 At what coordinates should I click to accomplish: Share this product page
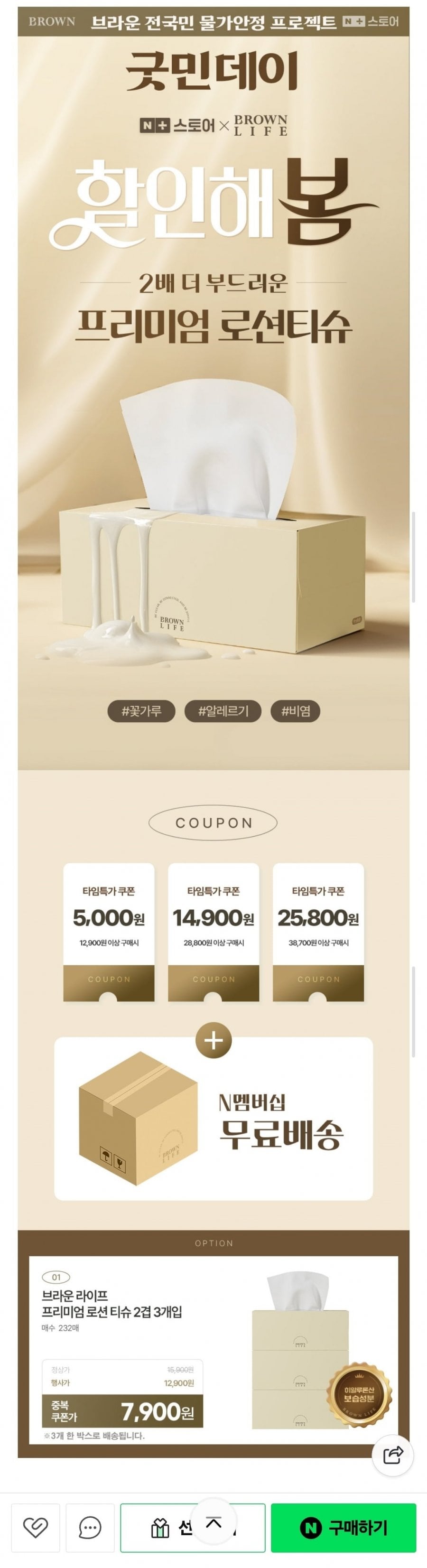393,1456
